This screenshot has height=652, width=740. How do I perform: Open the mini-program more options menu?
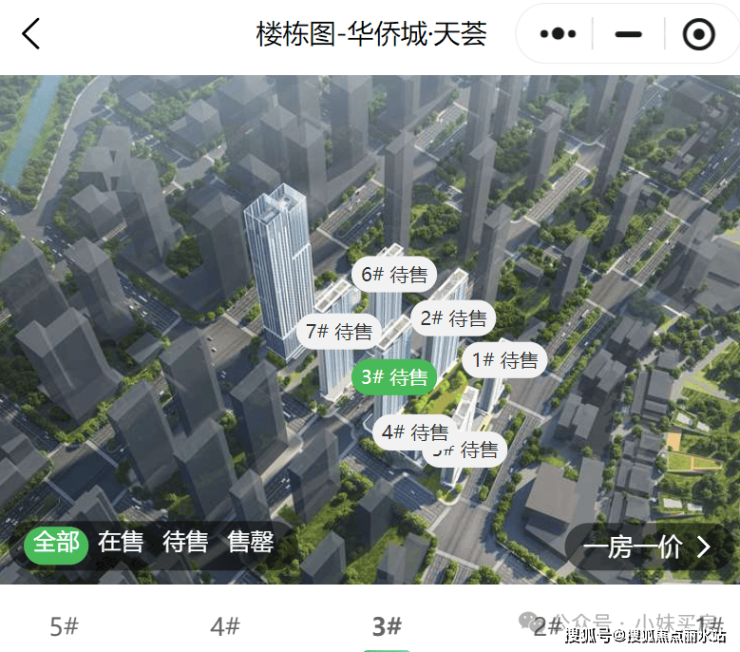(558, 34)
